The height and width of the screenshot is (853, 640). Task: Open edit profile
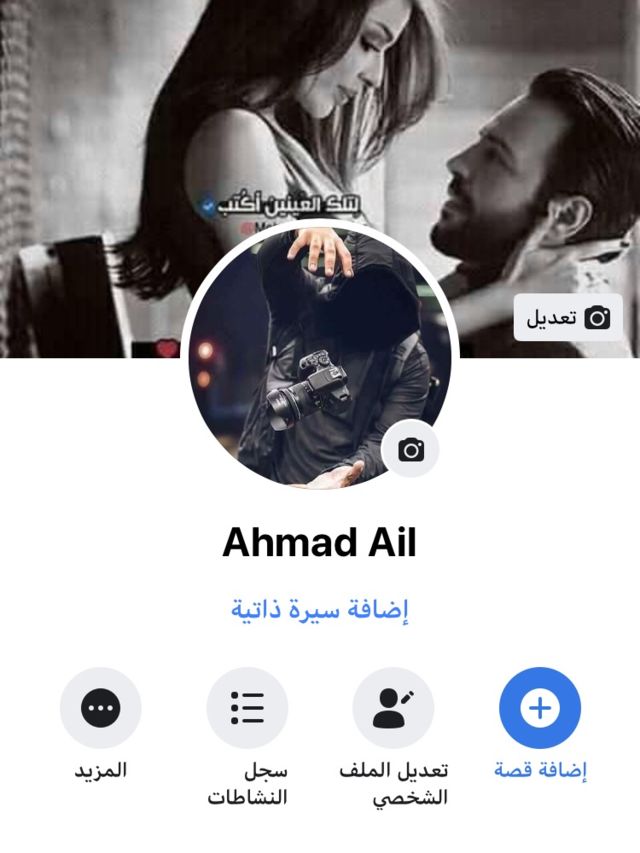point(393,709)
